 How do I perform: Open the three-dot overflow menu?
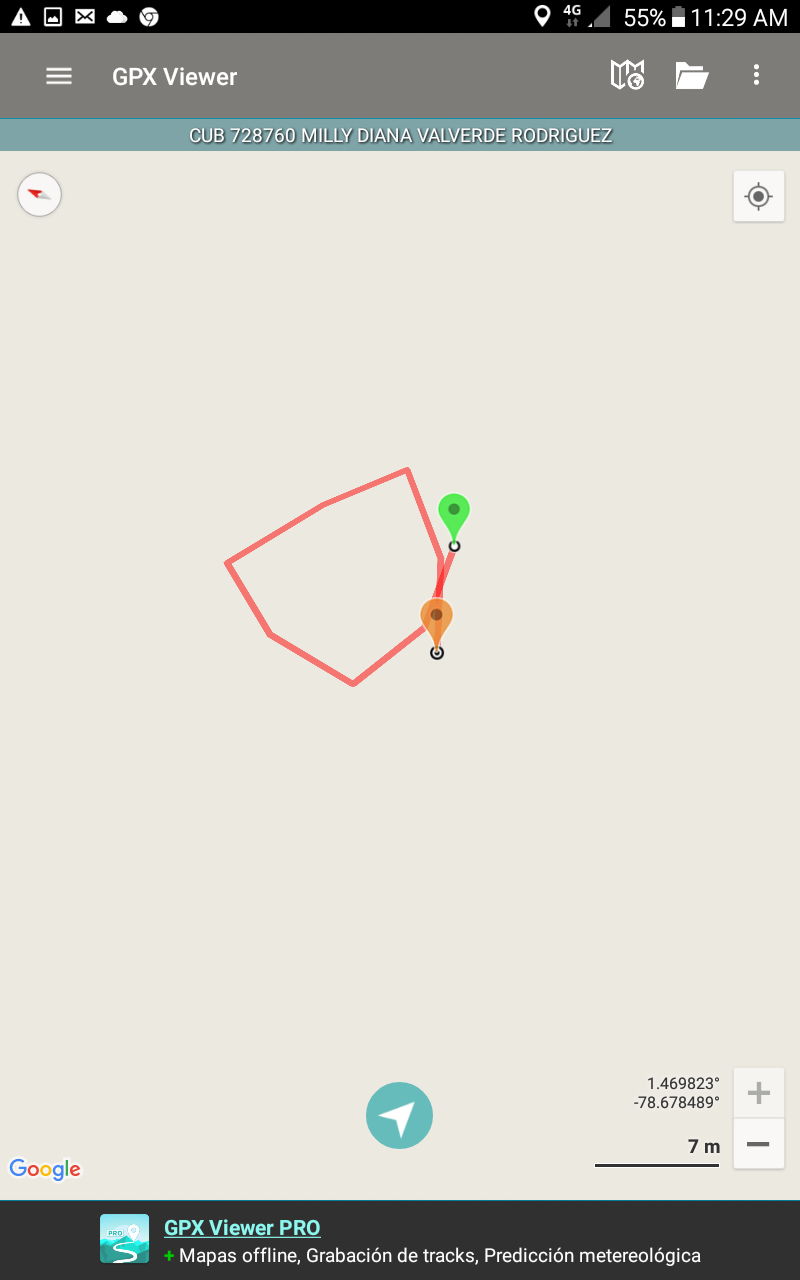pyautogui.click(x=756, y=75)
